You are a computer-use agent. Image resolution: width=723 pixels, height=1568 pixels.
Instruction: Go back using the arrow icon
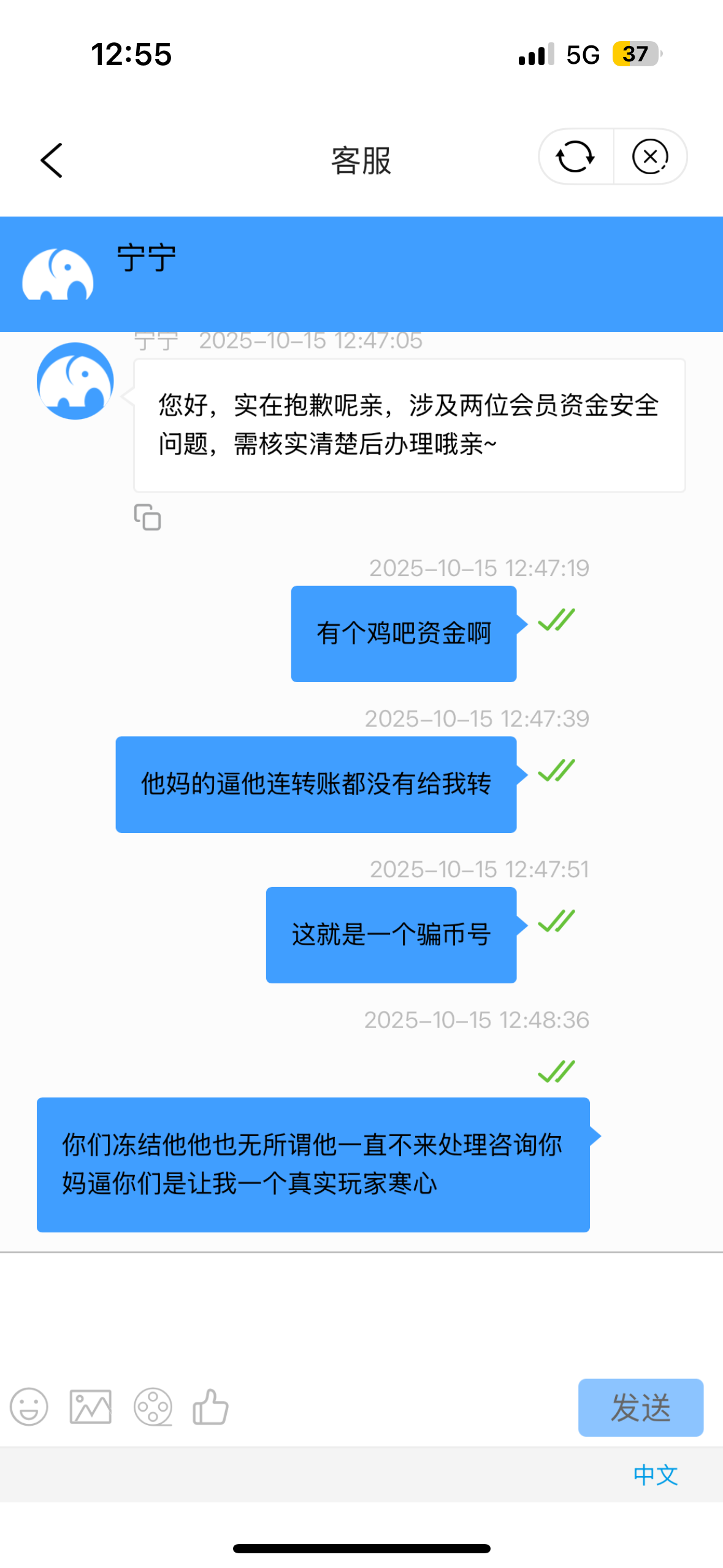(52, 161)
